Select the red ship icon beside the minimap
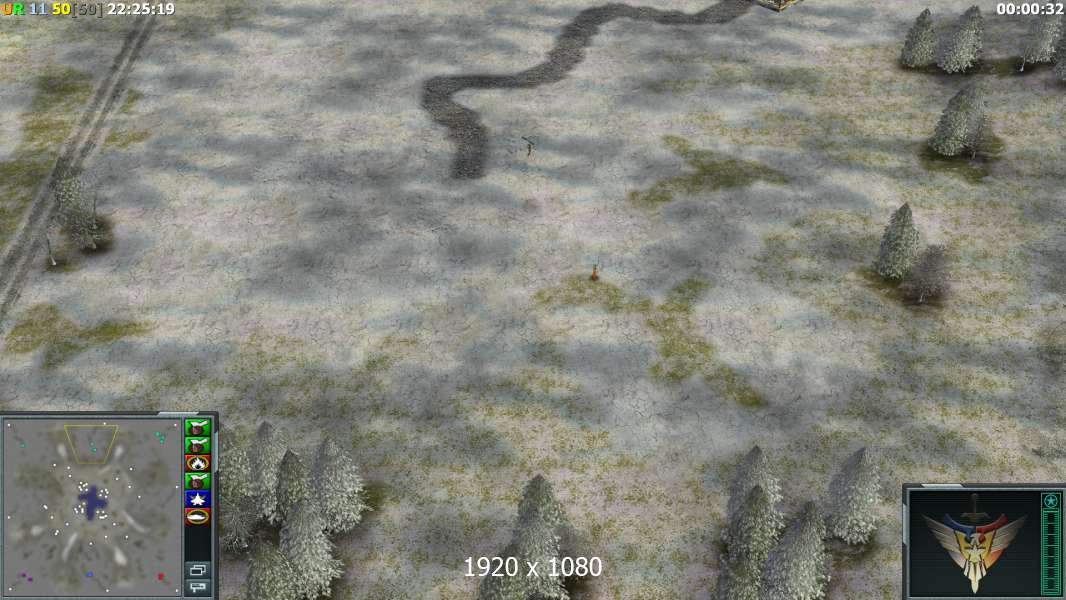Viewport: 1066px width, 600px height. point(198,516)
